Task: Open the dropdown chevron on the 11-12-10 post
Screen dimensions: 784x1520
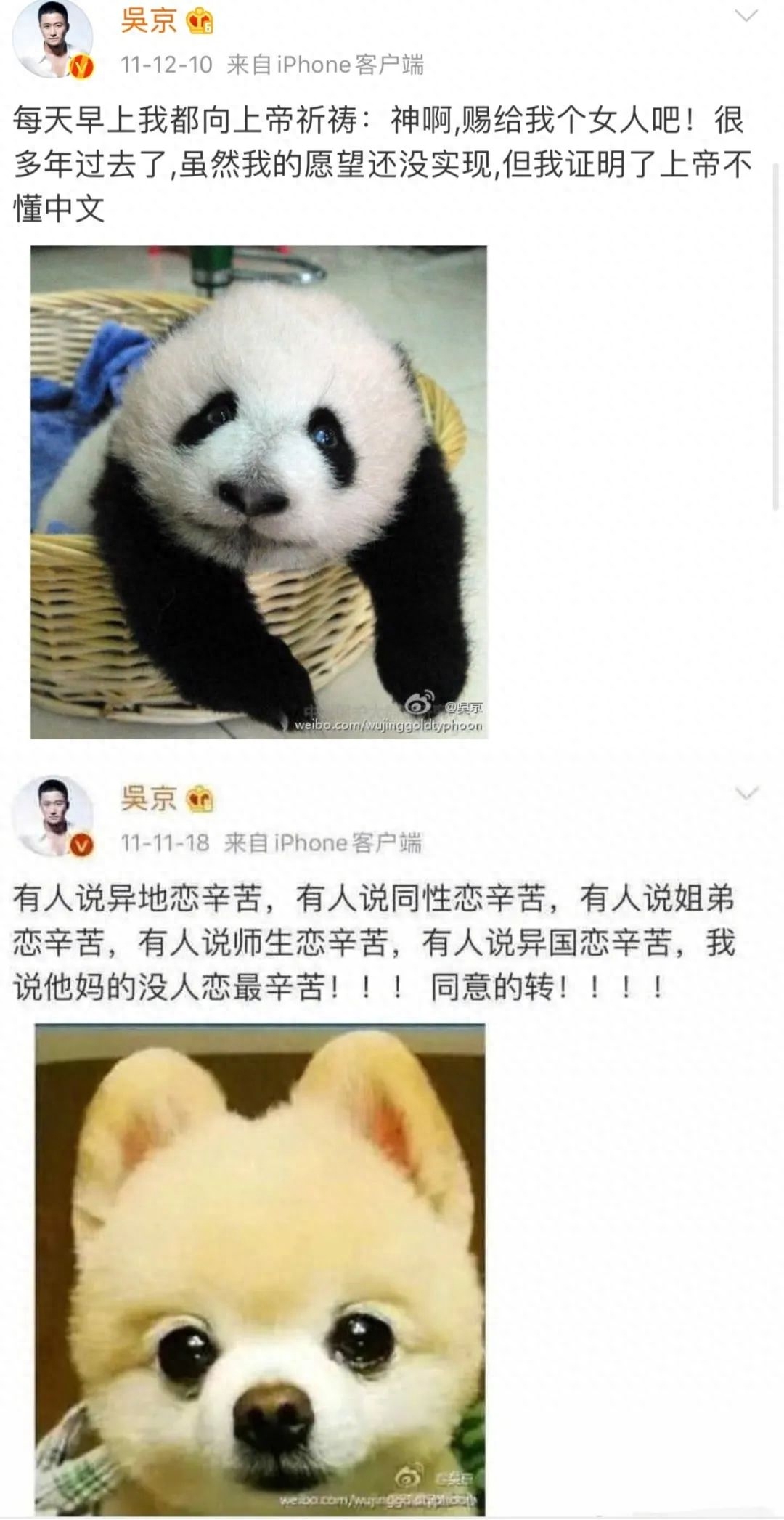Action: (746, 16)
